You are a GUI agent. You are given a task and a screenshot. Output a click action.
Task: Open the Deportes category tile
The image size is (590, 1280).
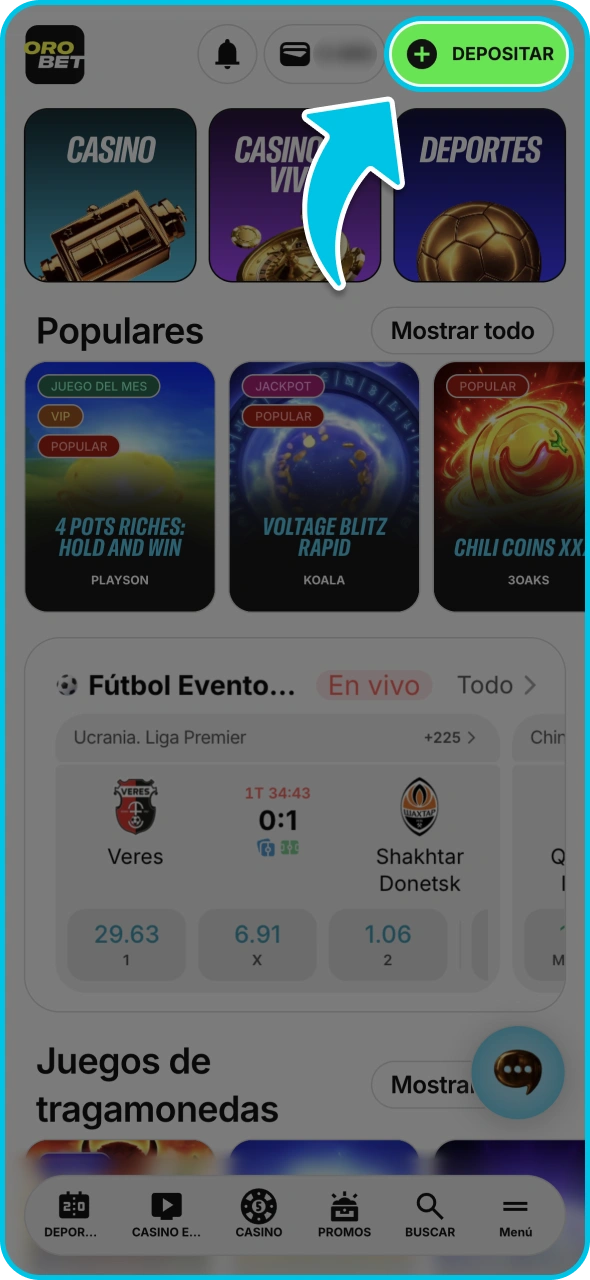(x=480, y=195)
